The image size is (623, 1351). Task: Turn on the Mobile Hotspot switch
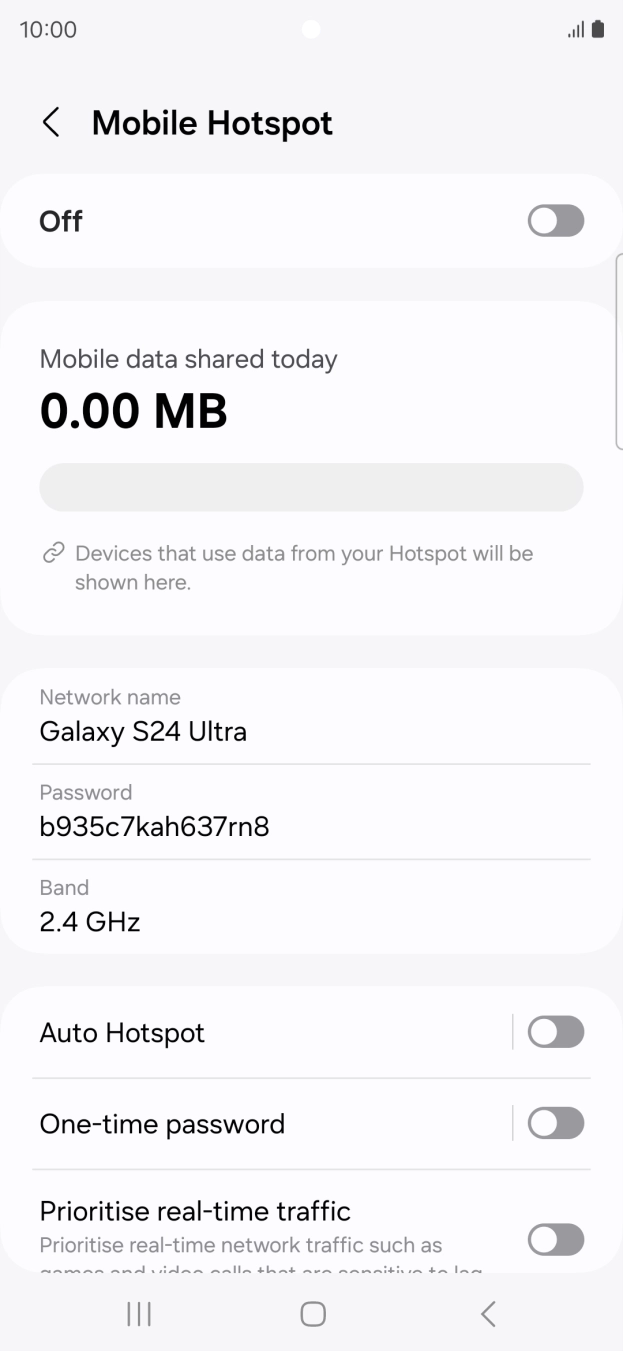tap(555, 221)
